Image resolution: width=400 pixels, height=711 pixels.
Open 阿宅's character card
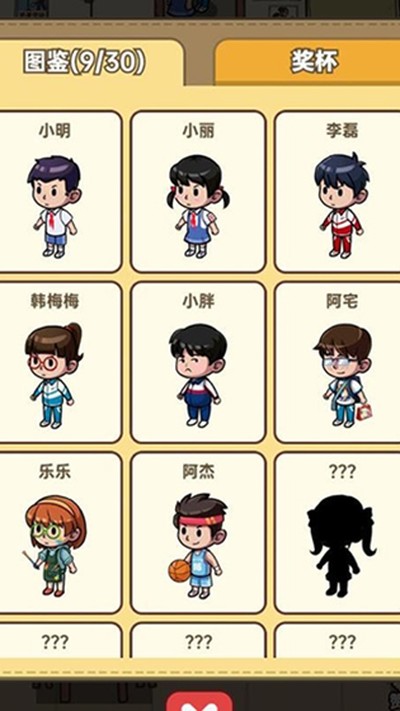[x=338, y=362]
